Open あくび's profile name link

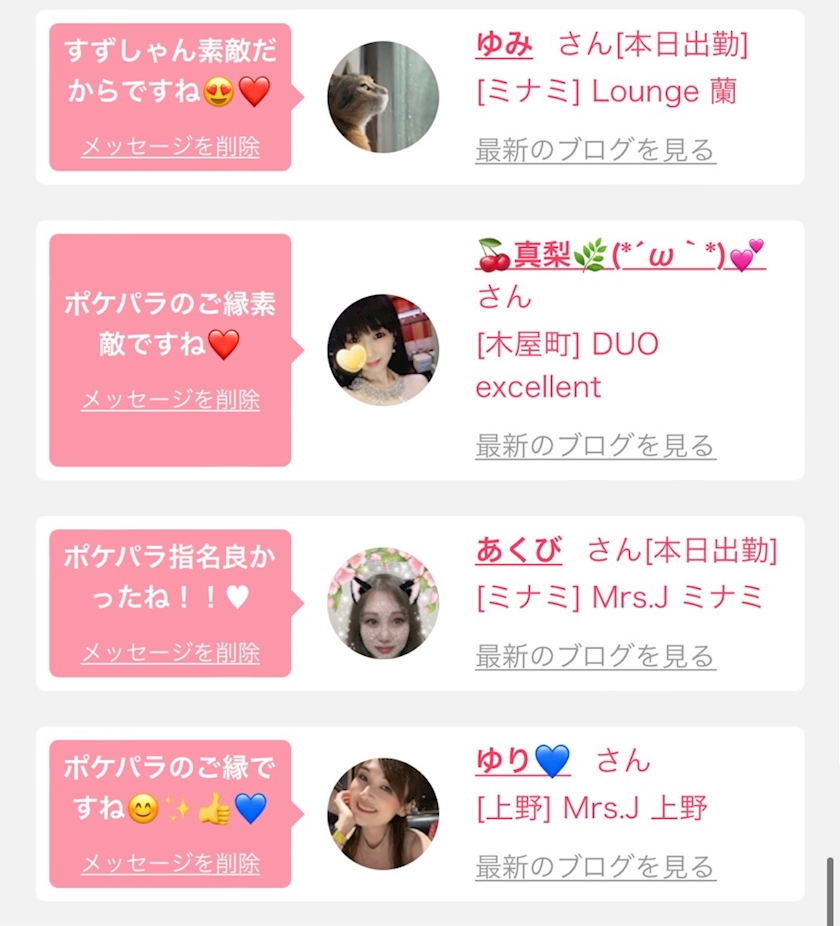click(518, 550)
